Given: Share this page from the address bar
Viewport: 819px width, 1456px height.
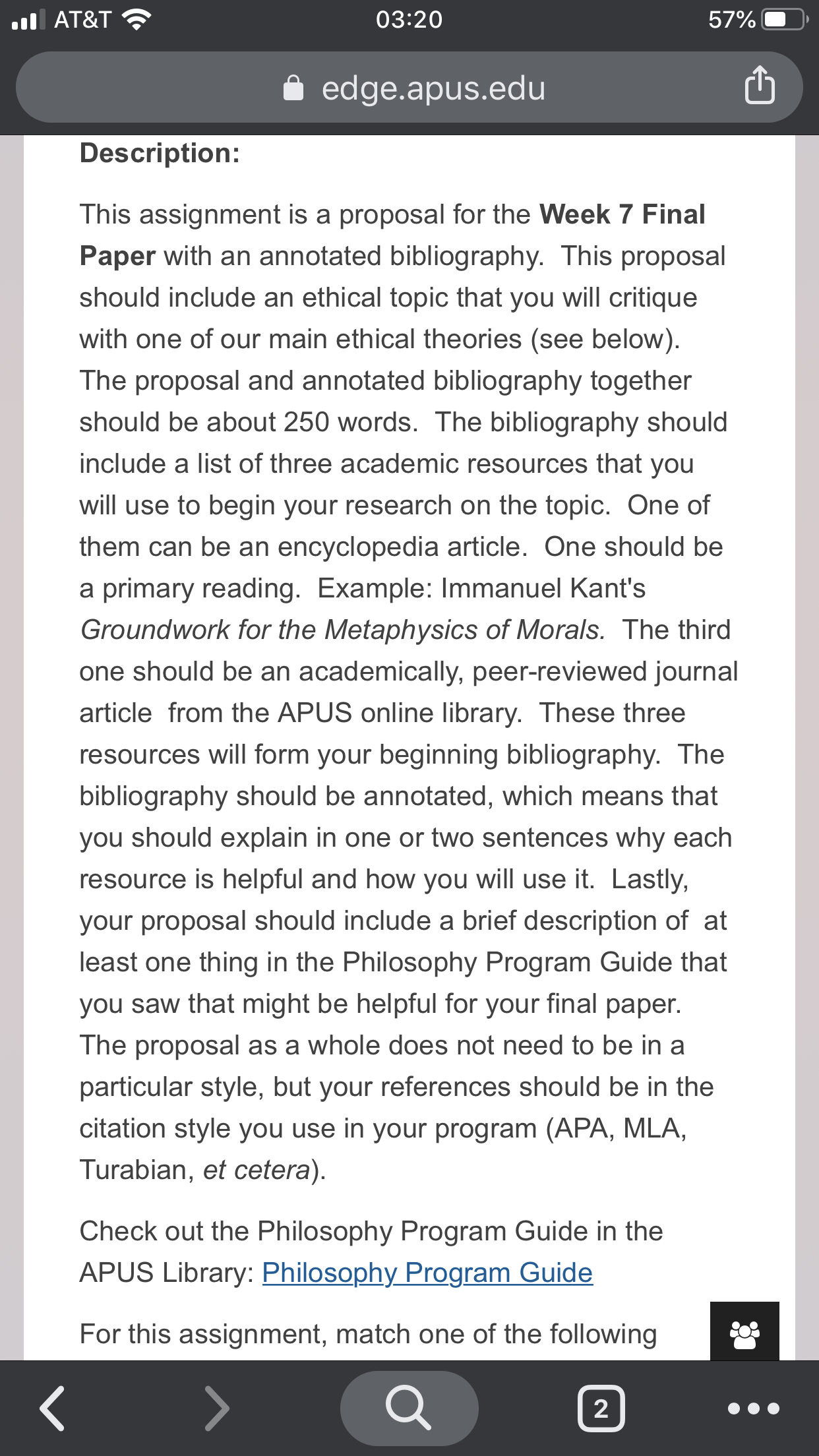Looking at the screenshot, I should (x=760, y=85).
